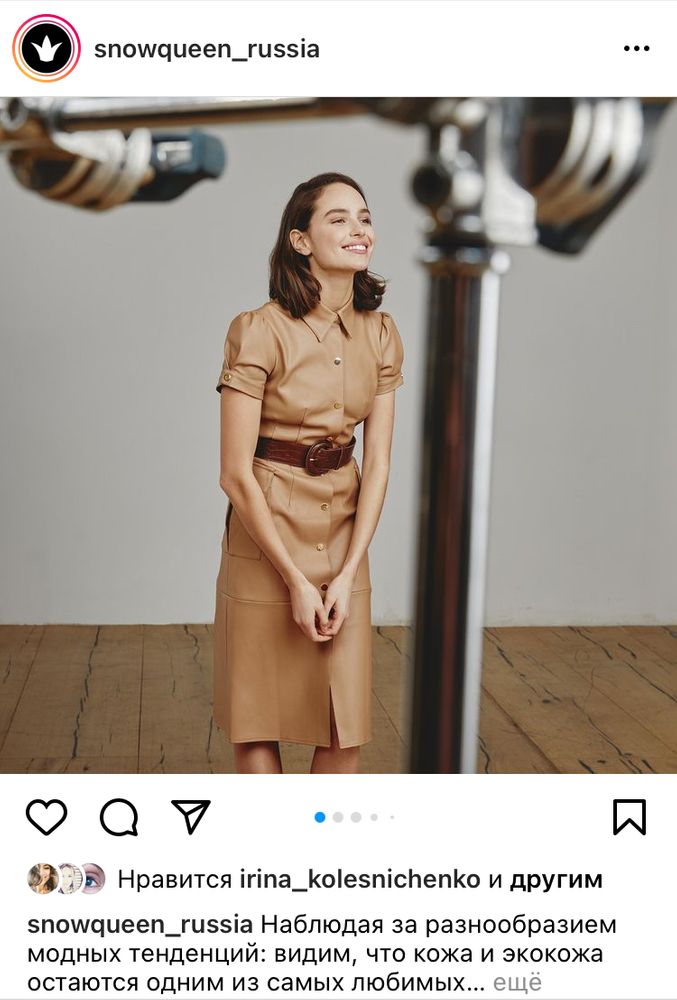
Task: Expand the caption with "ещё"
Action: pos(518,983)
